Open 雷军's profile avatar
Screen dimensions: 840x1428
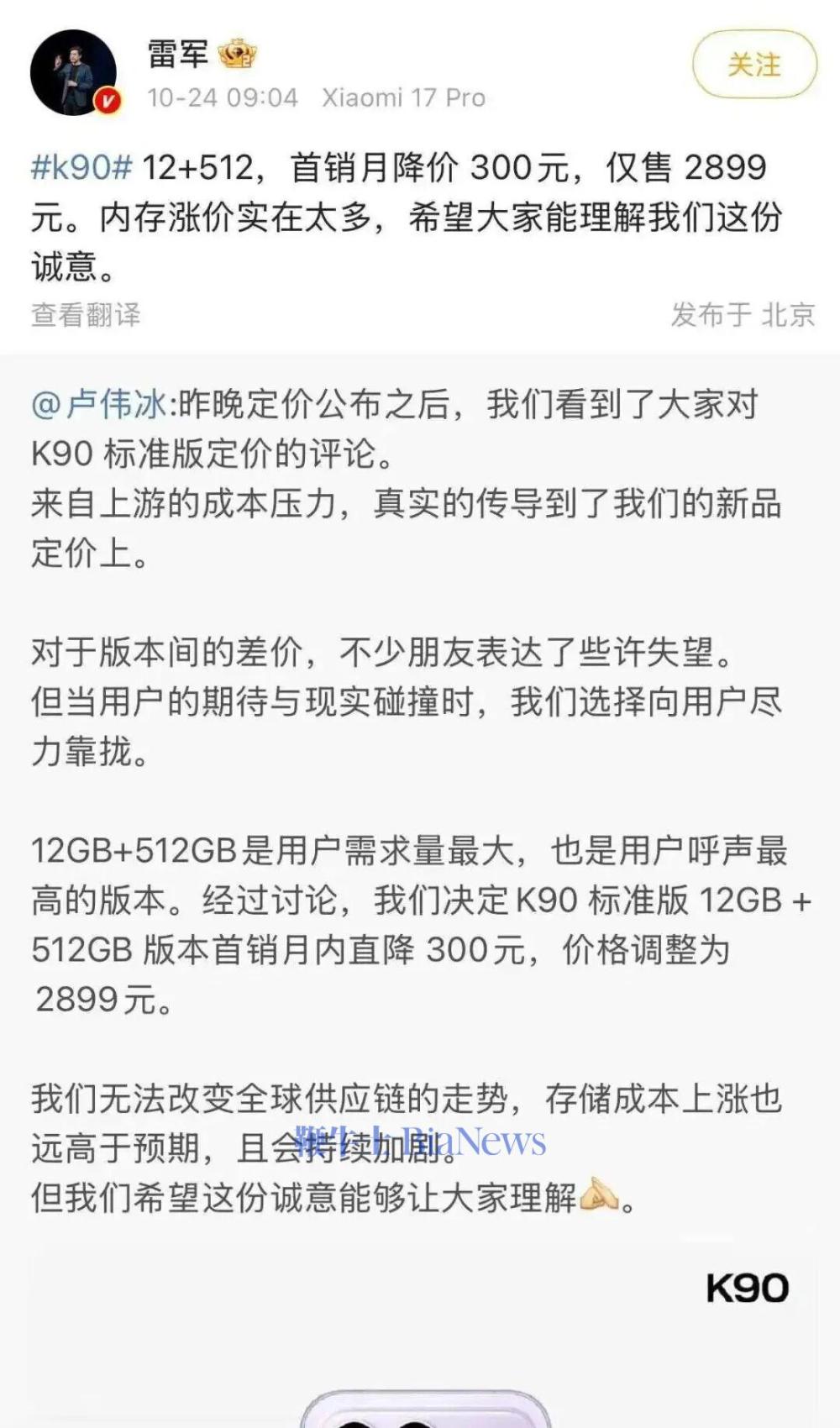(x=74, y=72)
